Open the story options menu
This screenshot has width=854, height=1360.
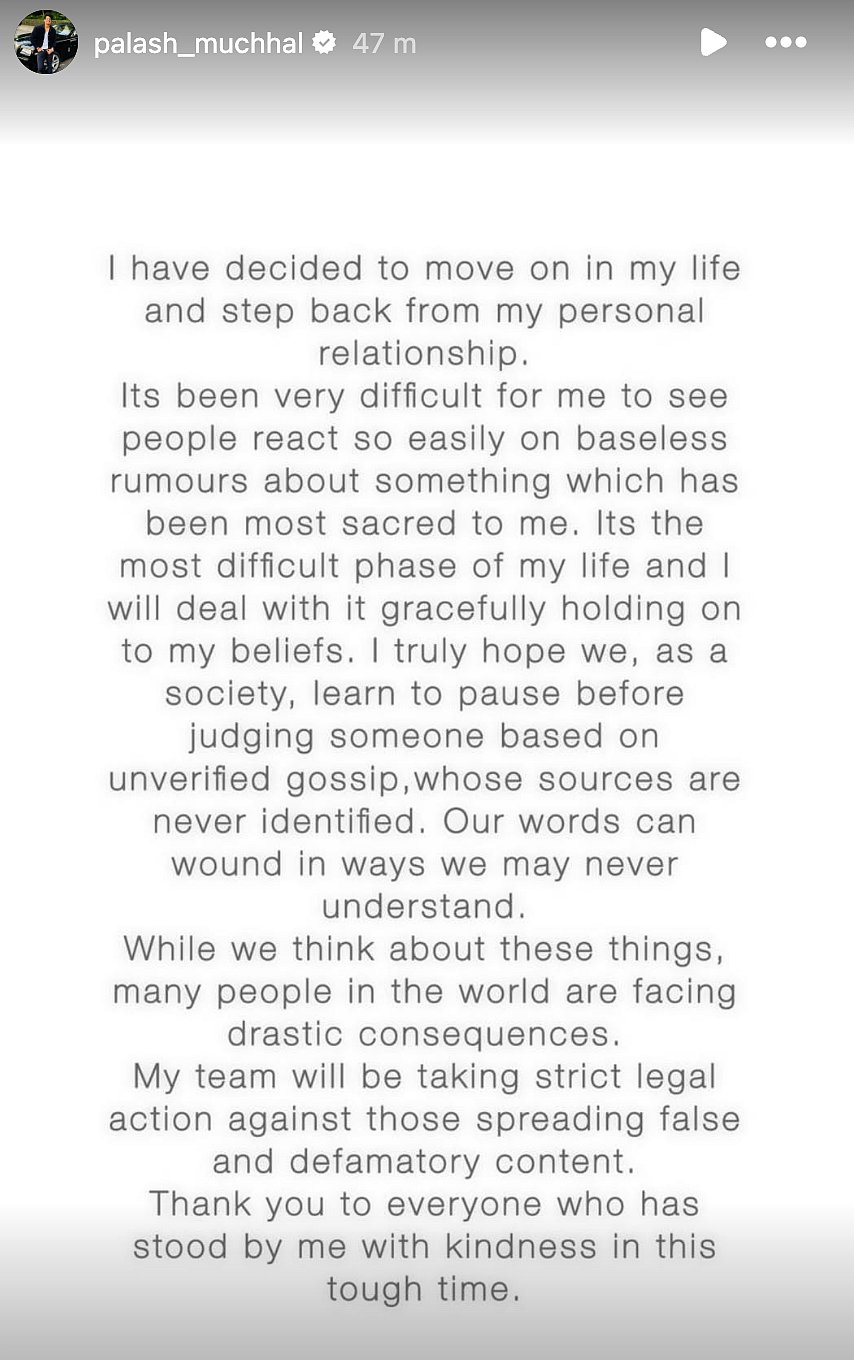point(785,43)
